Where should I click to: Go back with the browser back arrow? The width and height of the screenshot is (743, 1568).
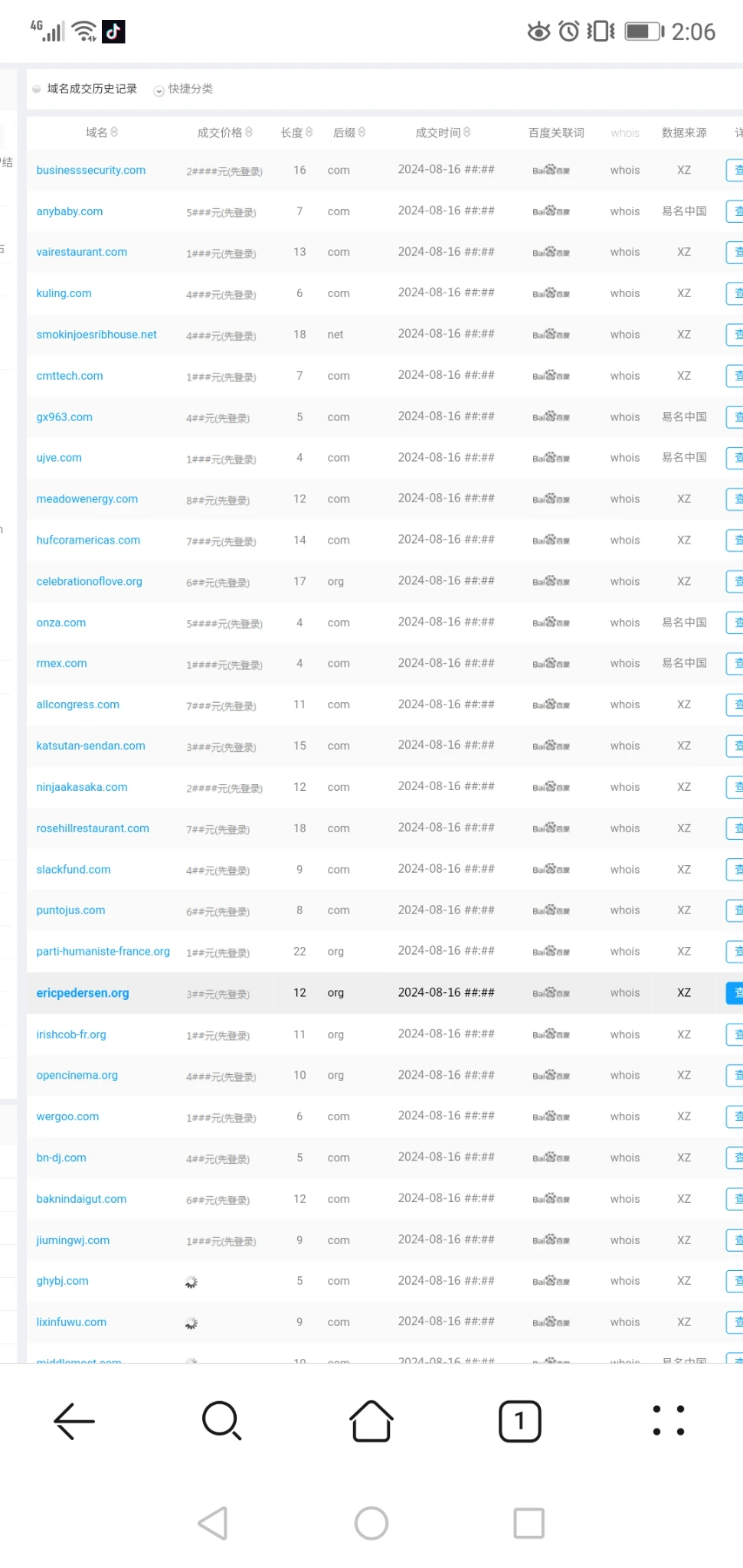(x=74, y=1421)
